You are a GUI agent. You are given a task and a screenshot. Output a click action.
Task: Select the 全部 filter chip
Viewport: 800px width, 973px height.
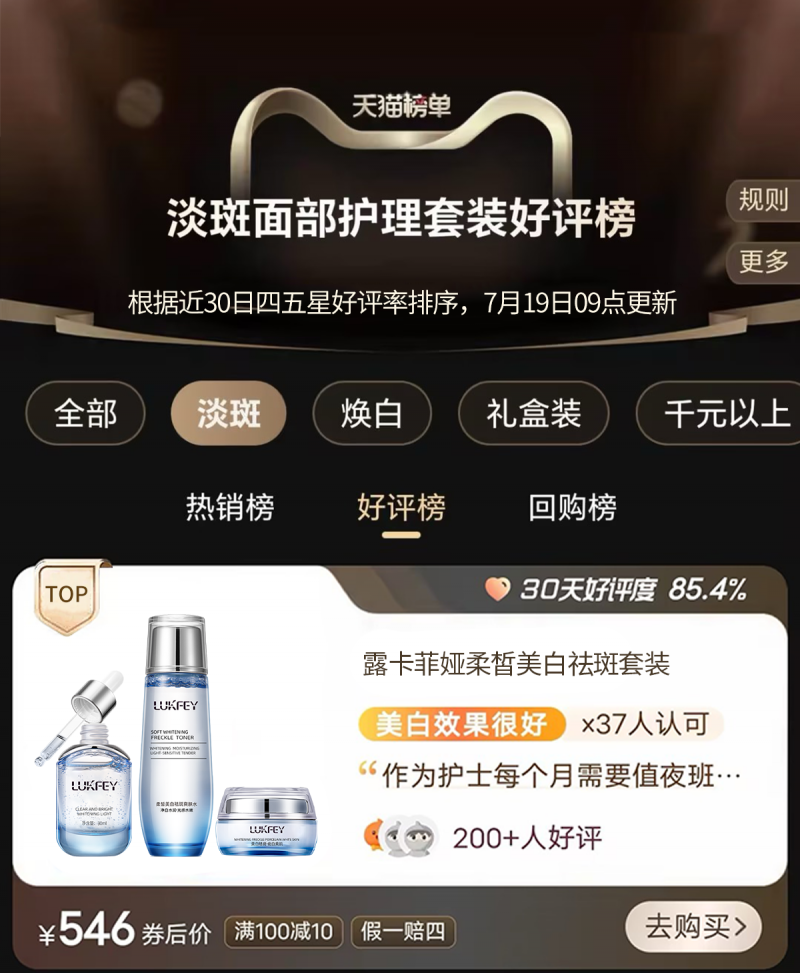point(85,413)
